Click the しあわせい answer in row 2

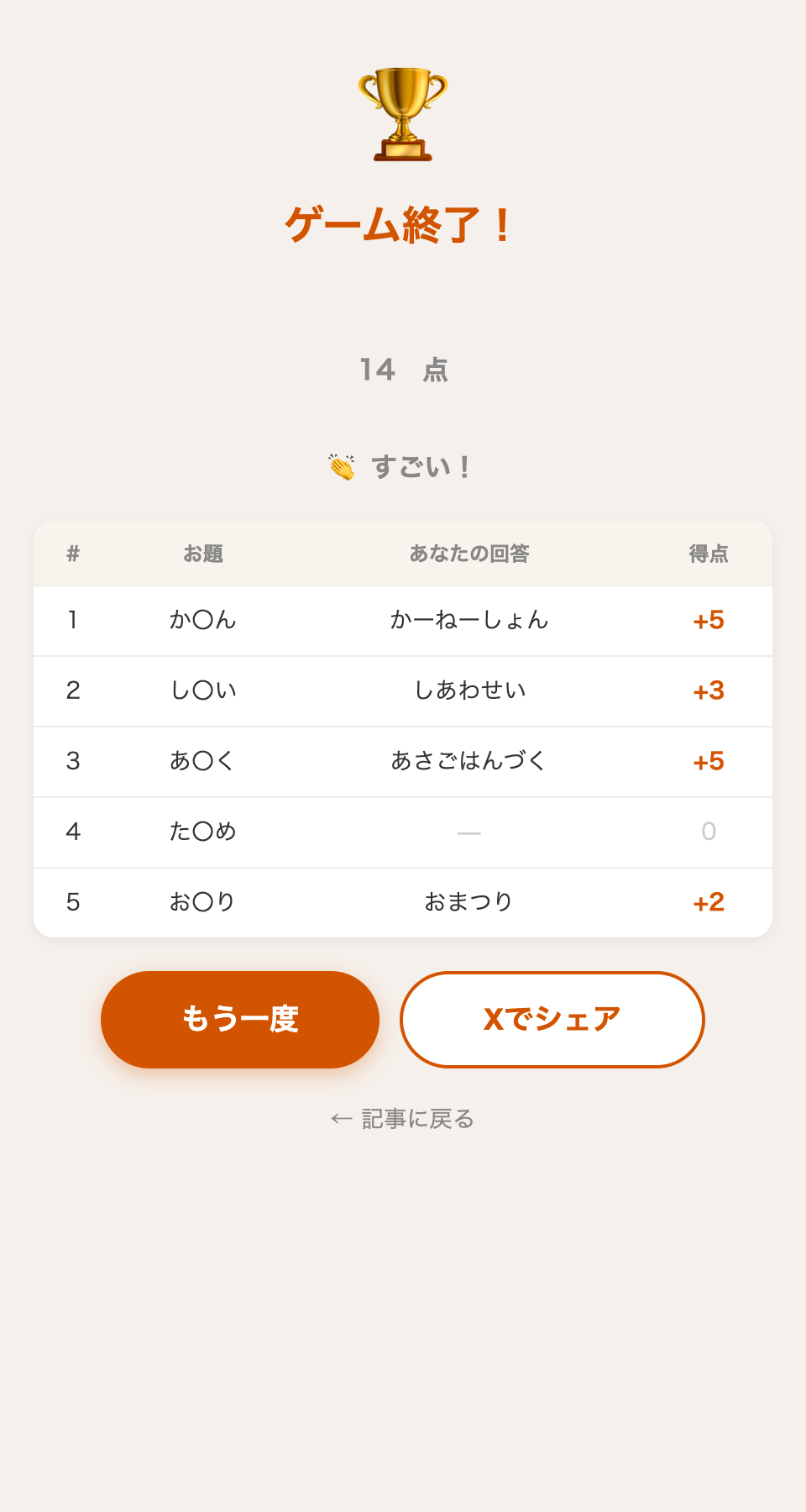pos(471,690)
